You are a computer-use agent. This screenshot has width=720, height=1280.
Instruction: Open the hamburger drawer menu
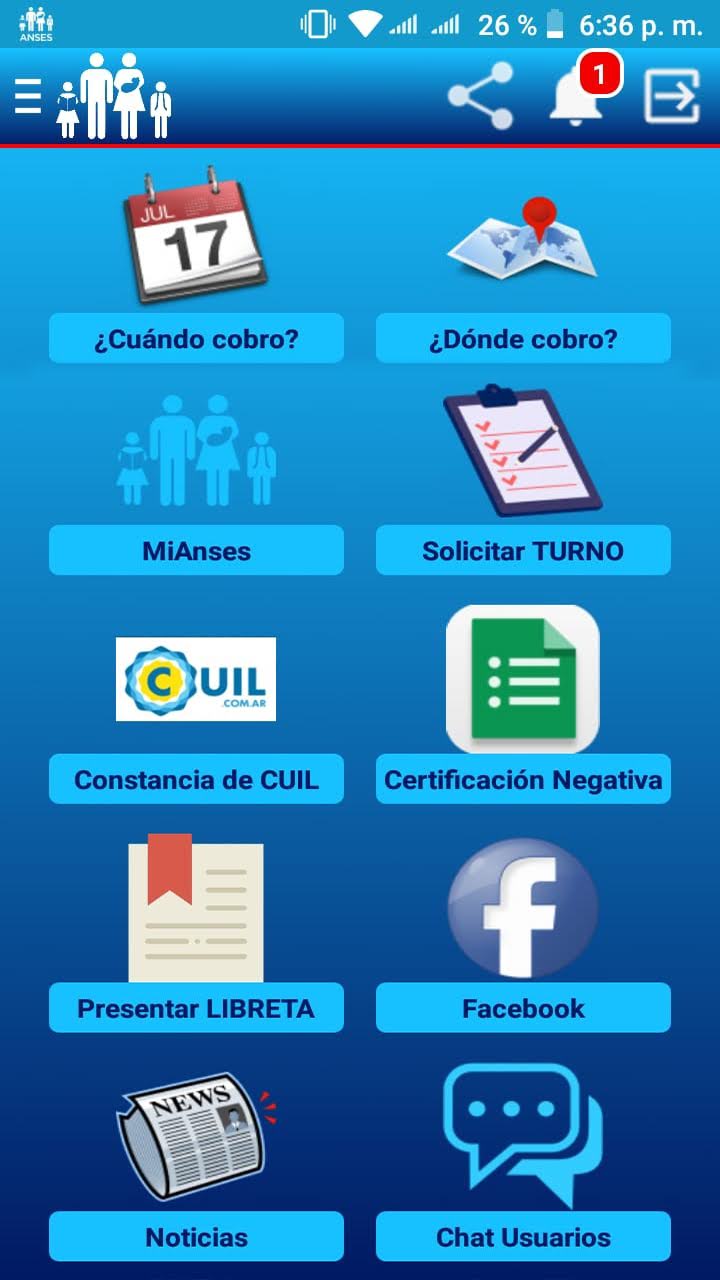click(x=28, y=97)
